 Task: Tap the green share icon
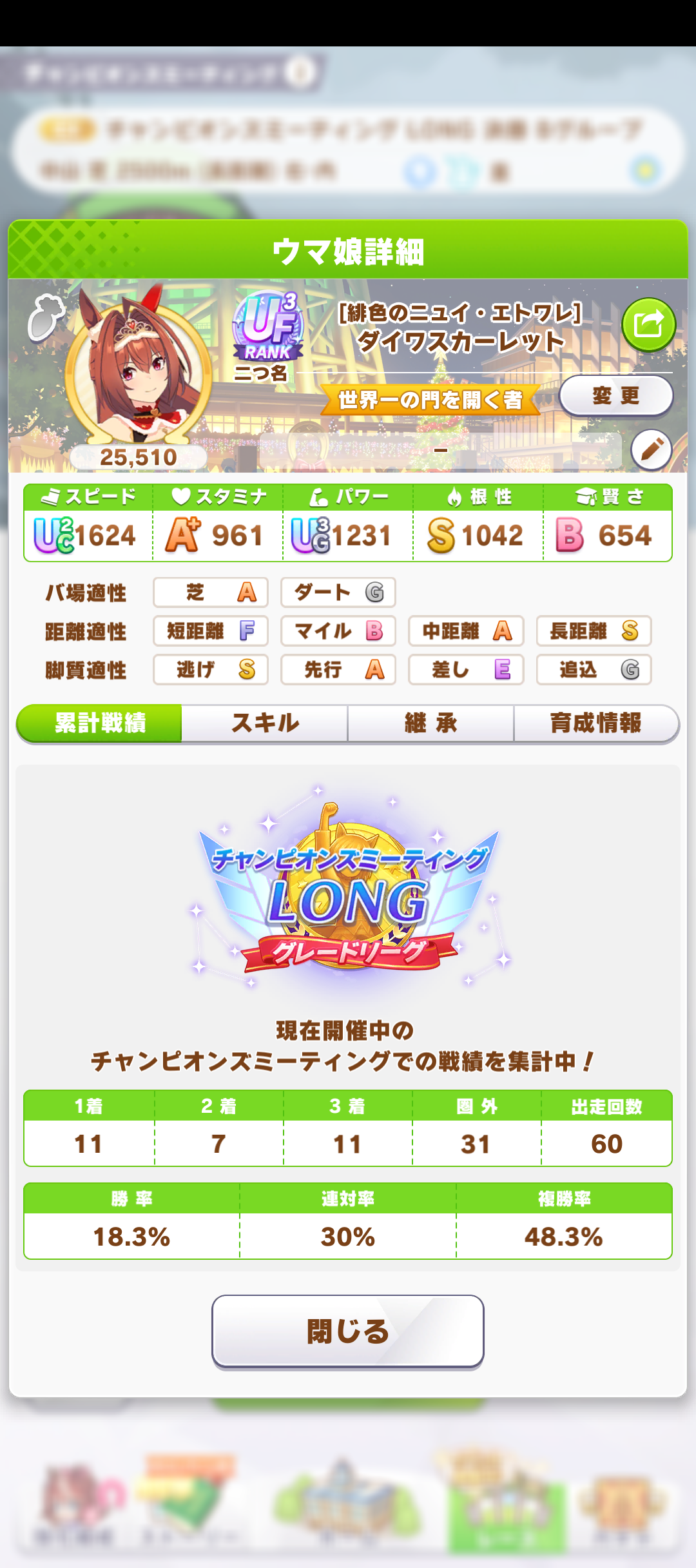pos(648,324)
